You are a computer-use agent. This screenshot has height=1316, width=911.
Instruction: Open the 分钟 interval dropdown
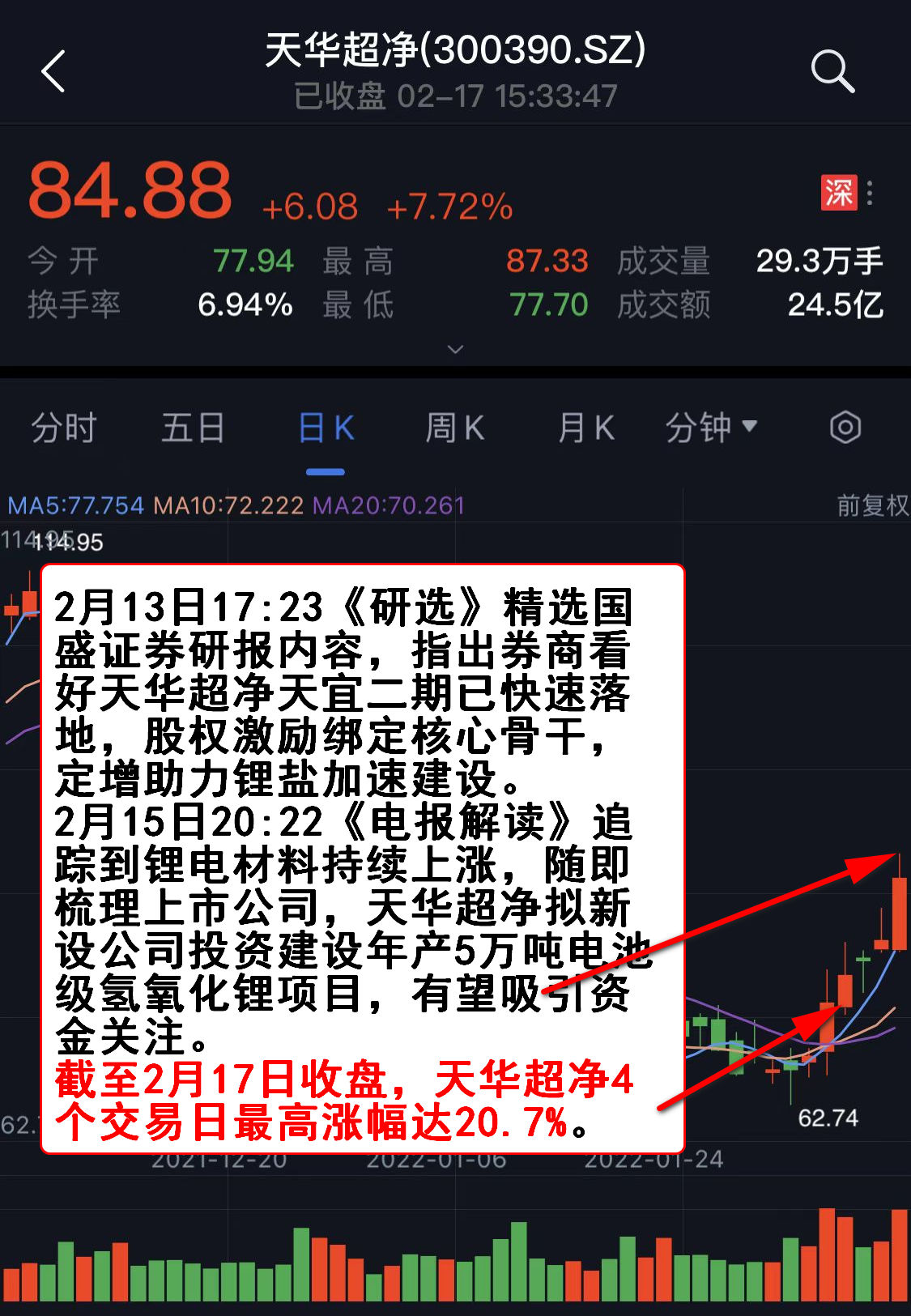click(710, 428)
